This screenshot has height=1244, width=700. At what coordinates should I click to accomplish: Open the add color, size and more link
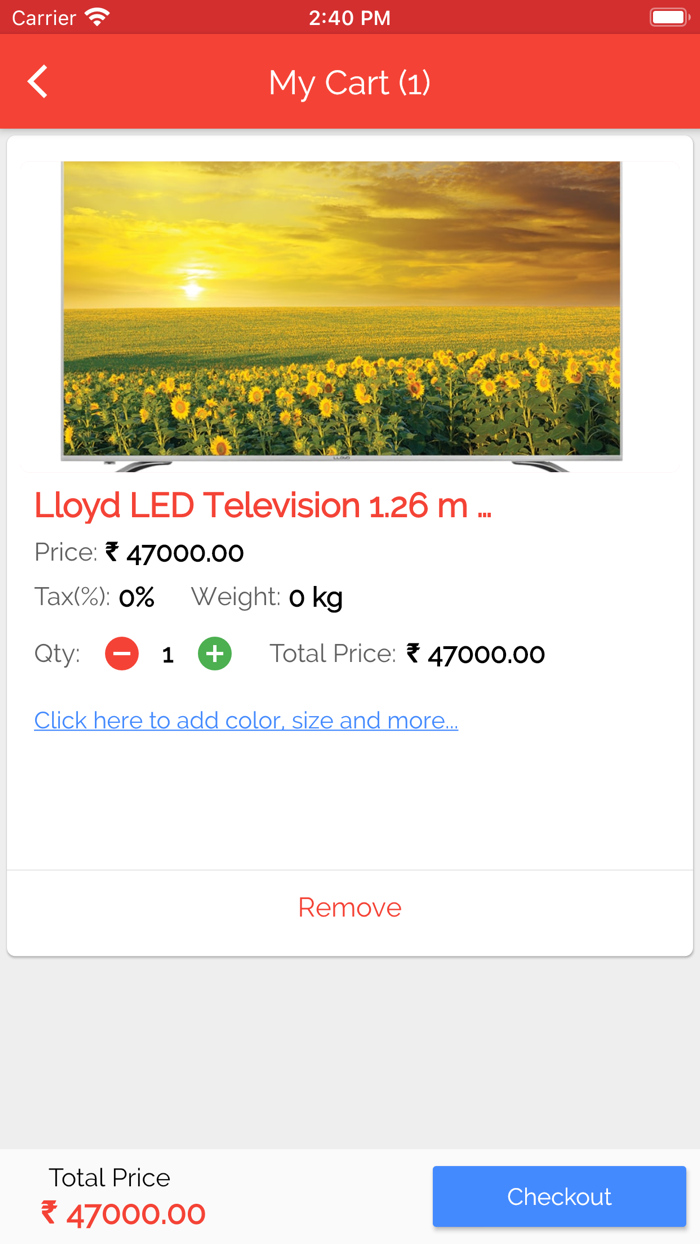pos(246,720)
